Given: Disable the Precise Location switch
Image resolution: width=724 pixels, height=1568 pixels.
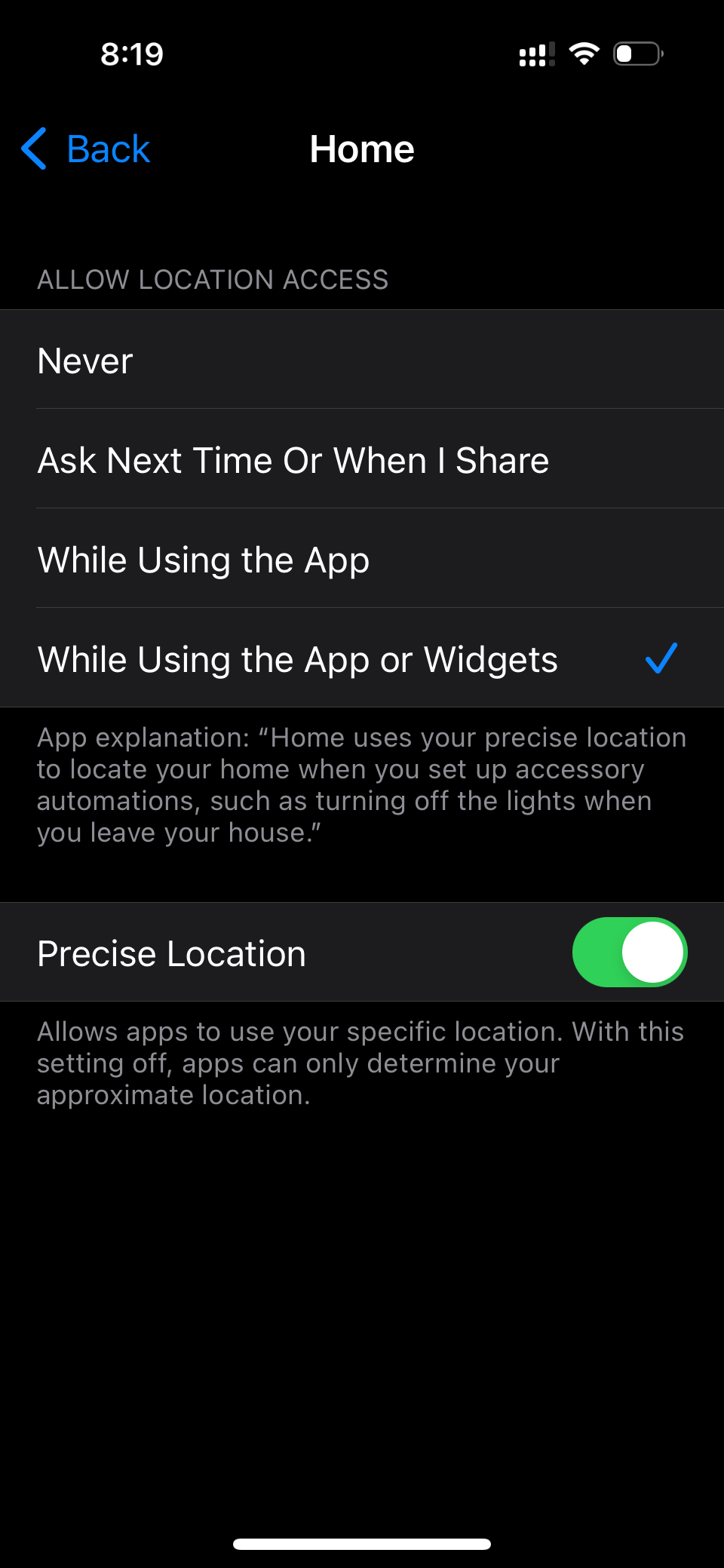Looking at the screenshot, I should (629, 952).
